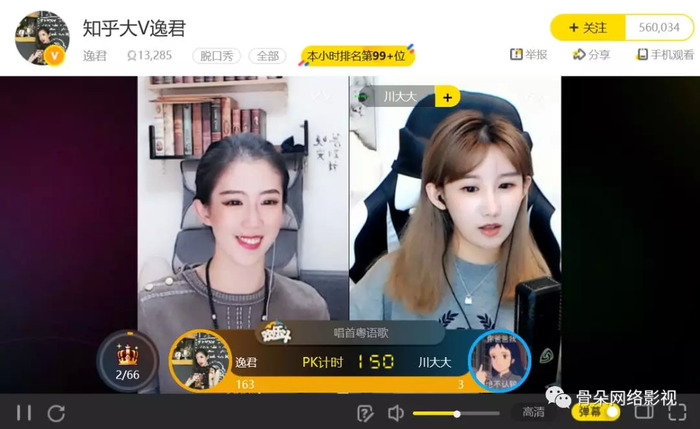Open the comment settings icon beside the volume
Screen dimensions: 700x429
[x=366, y=413]
